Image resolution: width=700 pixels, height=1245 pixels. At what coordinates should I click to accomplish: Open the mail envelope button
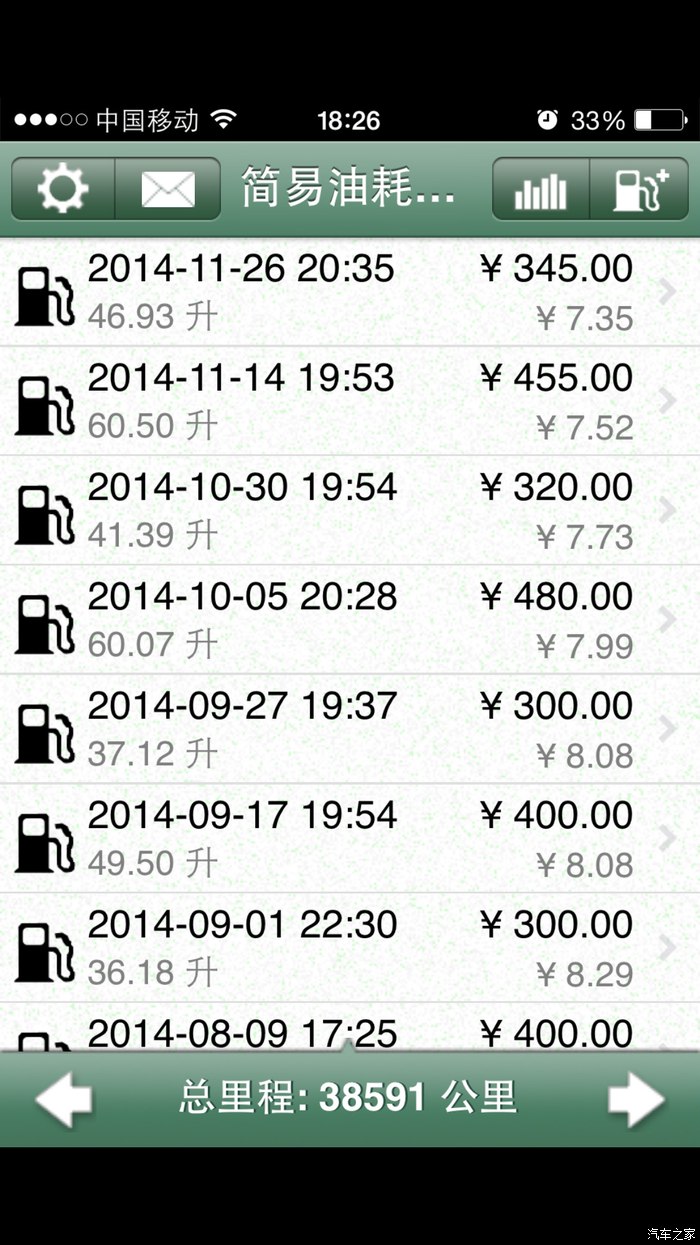tap(167, 189)
